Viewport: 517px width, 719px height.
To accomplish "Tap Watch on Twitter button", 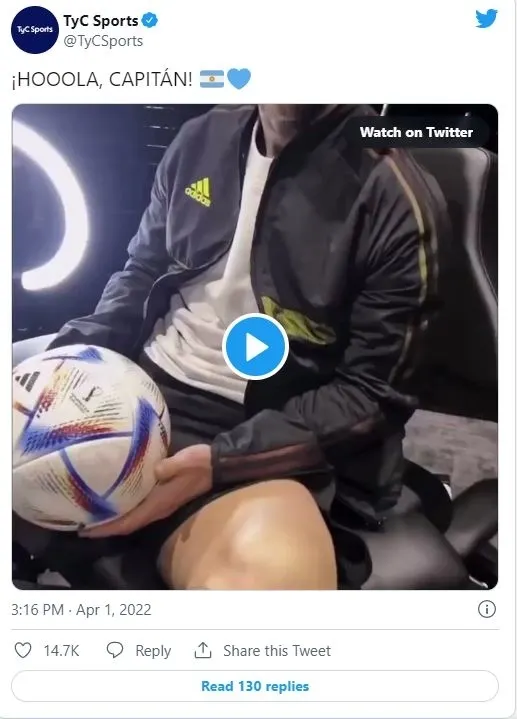I will [416, 132].
